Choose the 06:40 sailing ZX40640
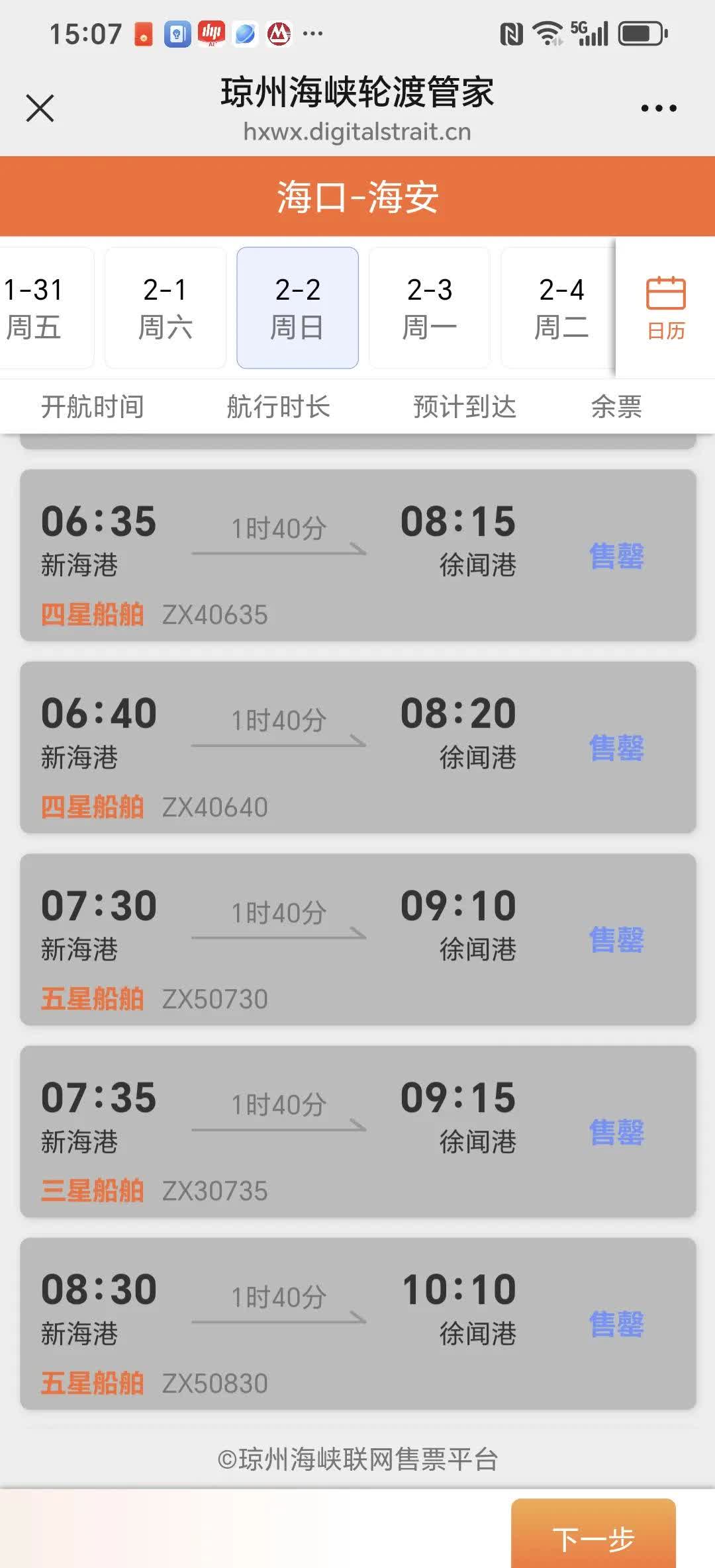The width and height of the screenshot is (715, 1568). (x=358, y=747)
